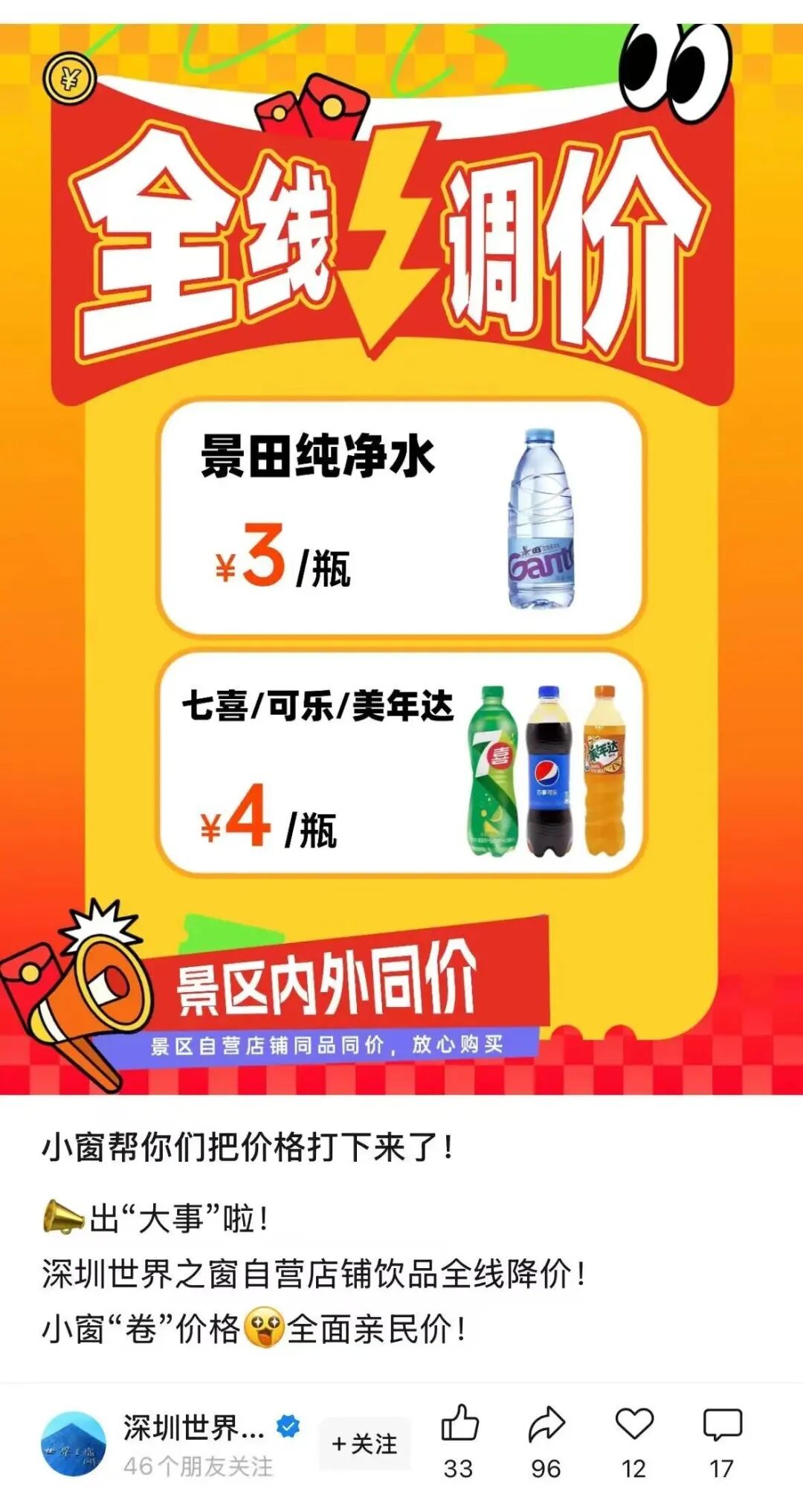This screenshot has width=803, height=1512.
Task: Tap the heart icon to favorite the post
Action: [x=634, y=1424]
